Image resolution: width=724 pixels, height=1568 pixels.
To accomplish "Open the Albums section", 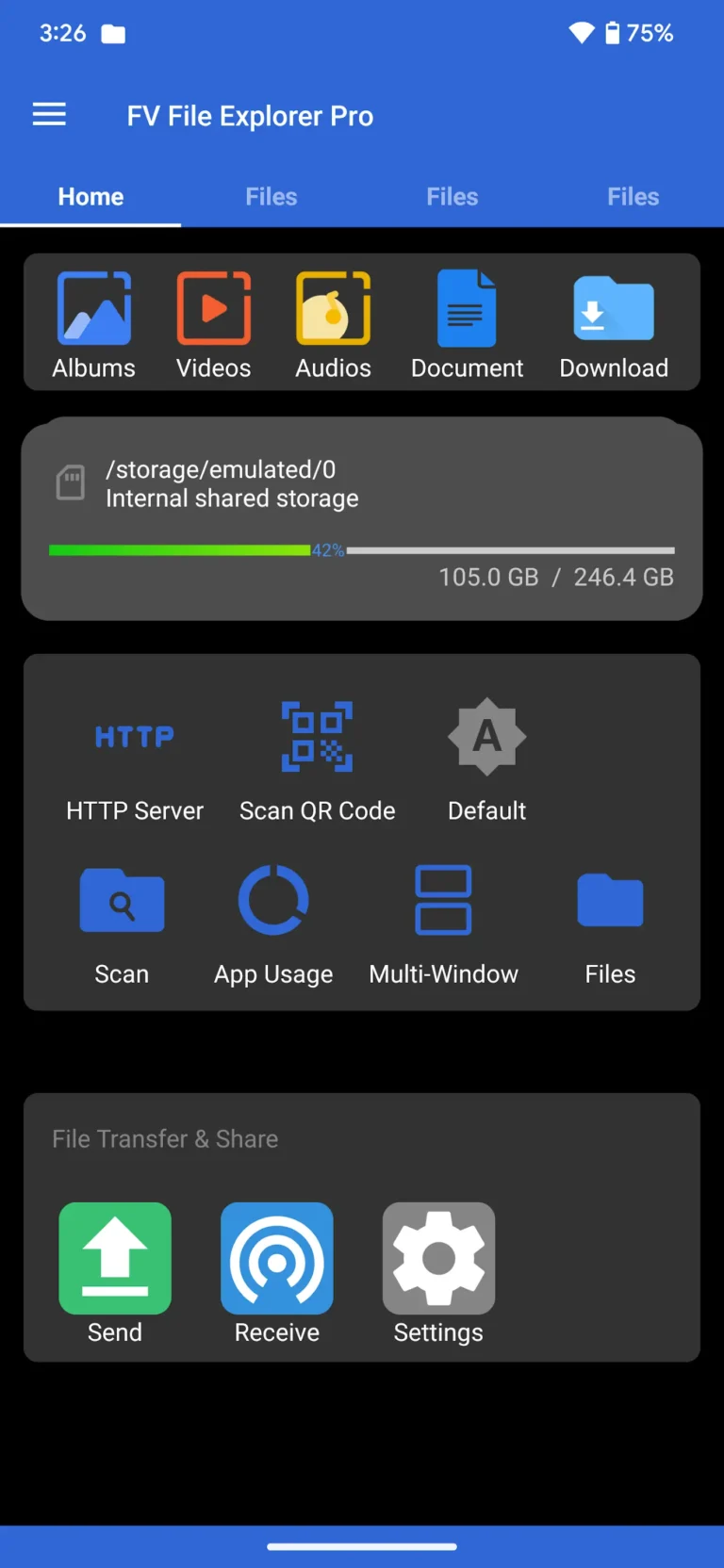I will [93, 320].
